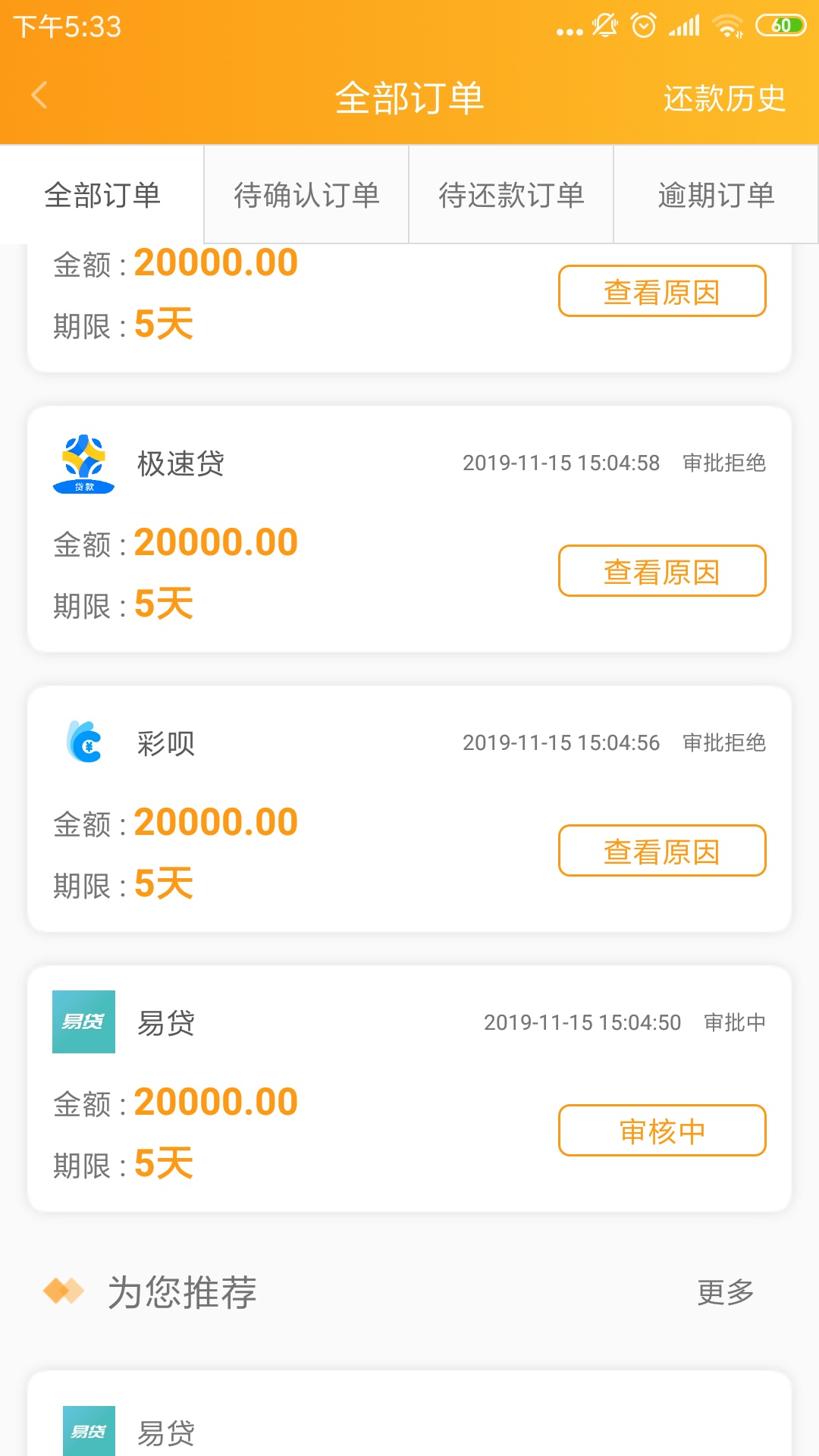
Task: Open 还款历史 repayment history
Action: [724, 99]
